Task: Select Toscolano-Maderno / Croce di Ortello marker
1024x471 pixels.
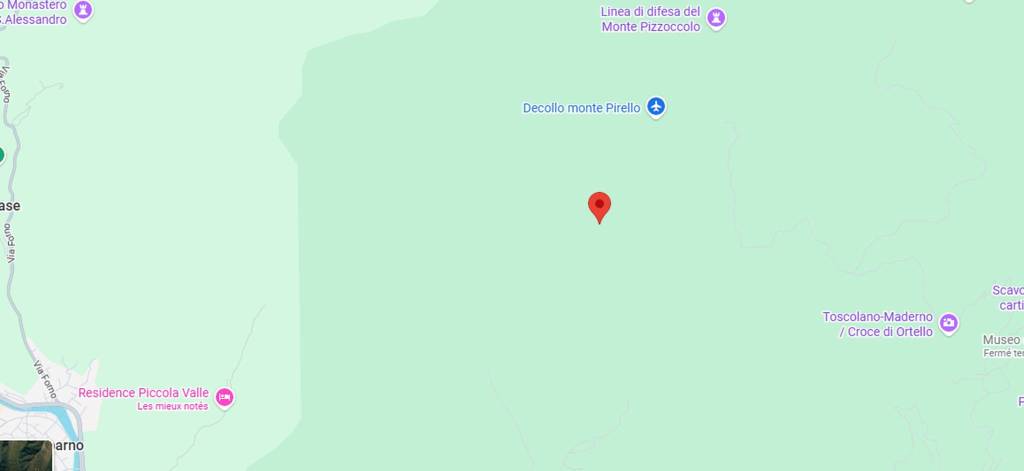Action: tap(949, 323)
